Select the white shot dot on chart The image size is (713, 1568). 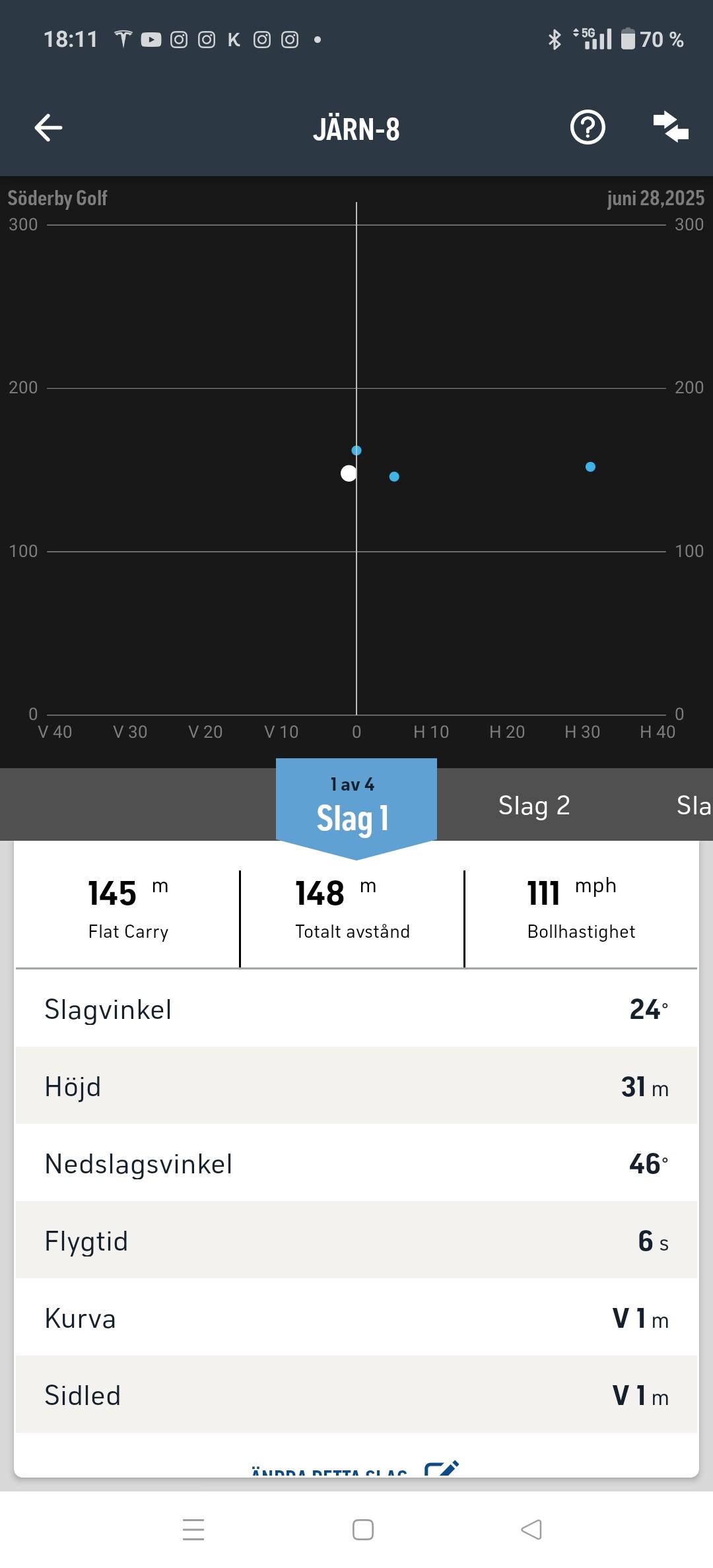pyautogui.click(x=349, y=473)
